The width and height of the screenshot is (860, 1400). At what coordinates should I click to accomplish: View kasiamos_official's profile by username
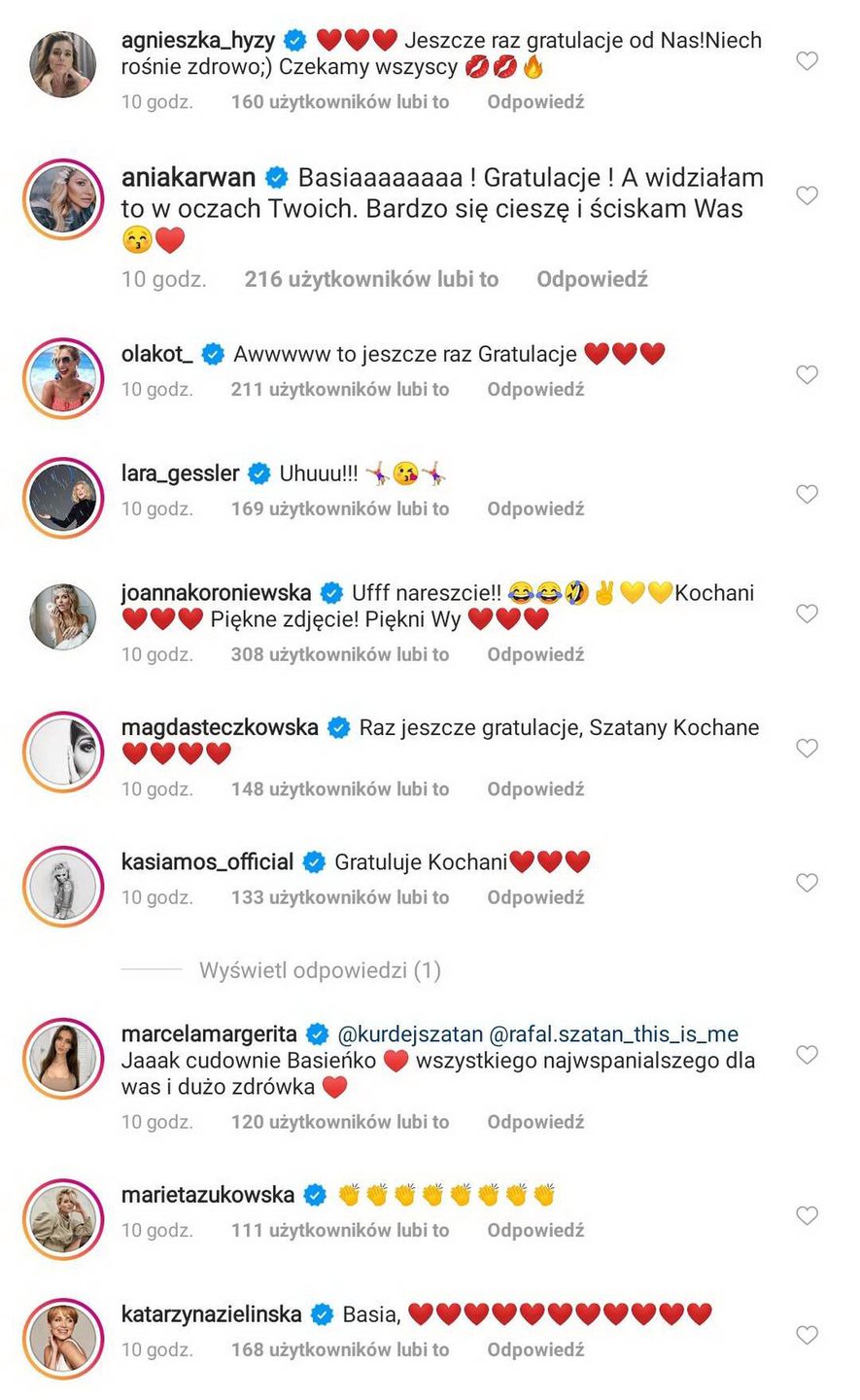pos(207,862)
